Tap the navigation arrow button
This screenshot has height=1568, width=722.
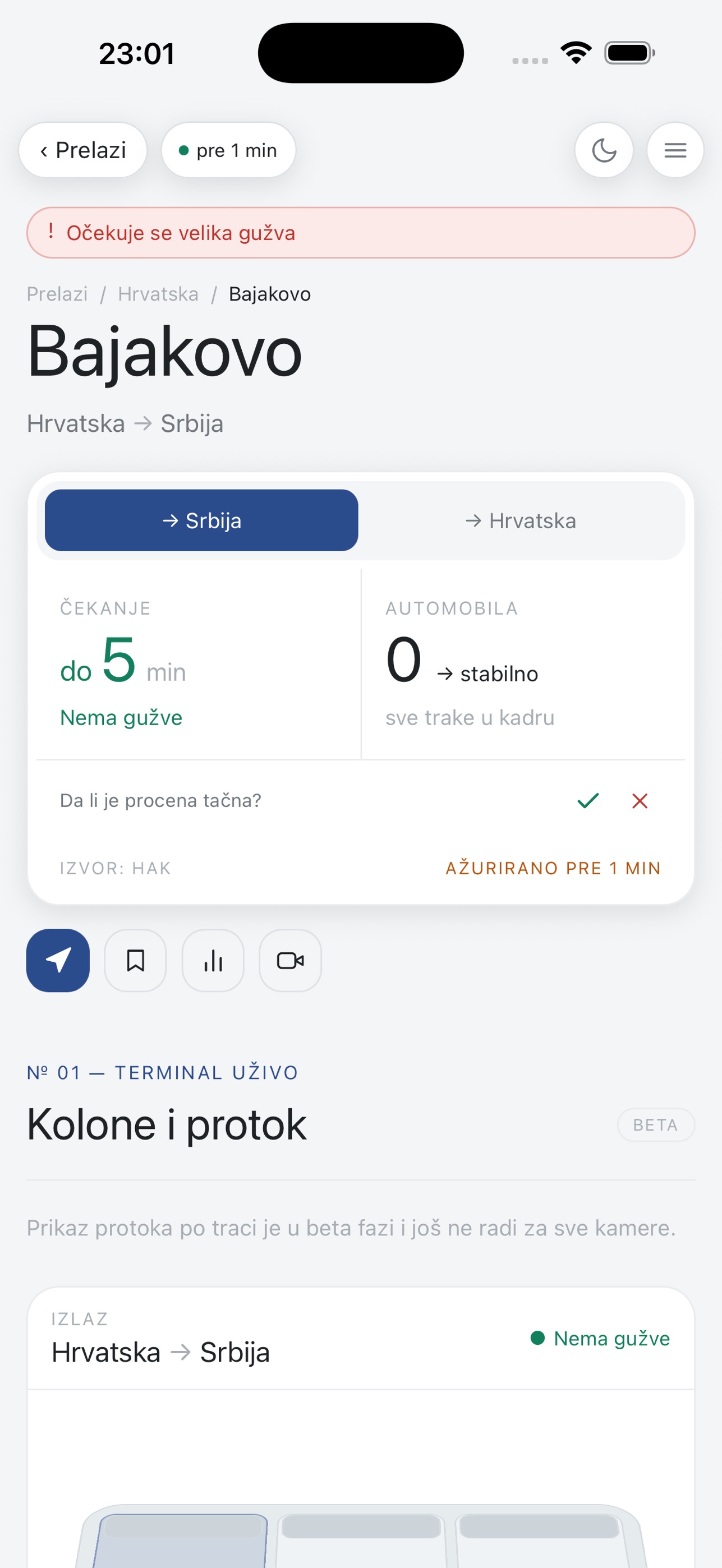click(x=58, y=961)
